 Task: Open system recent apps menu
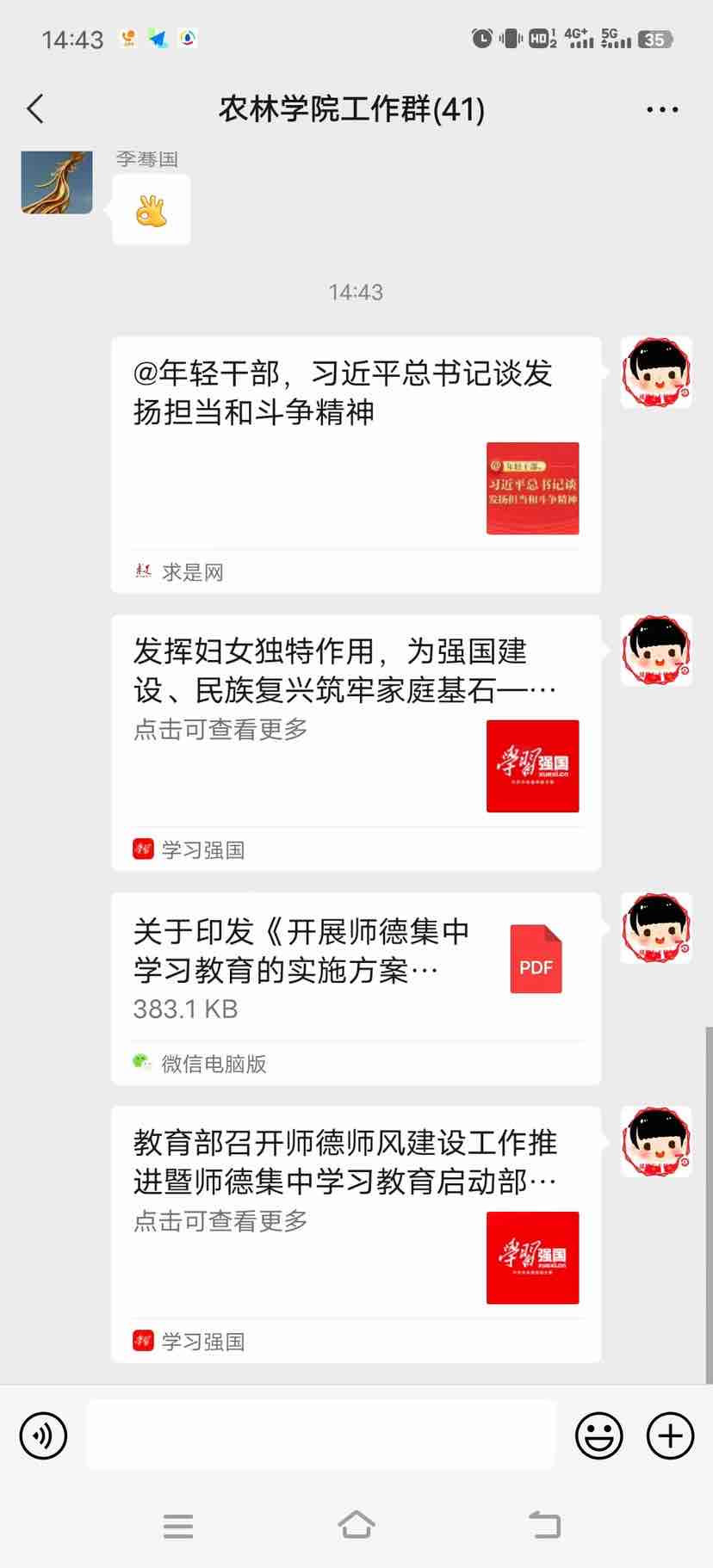coord(178,1525)
